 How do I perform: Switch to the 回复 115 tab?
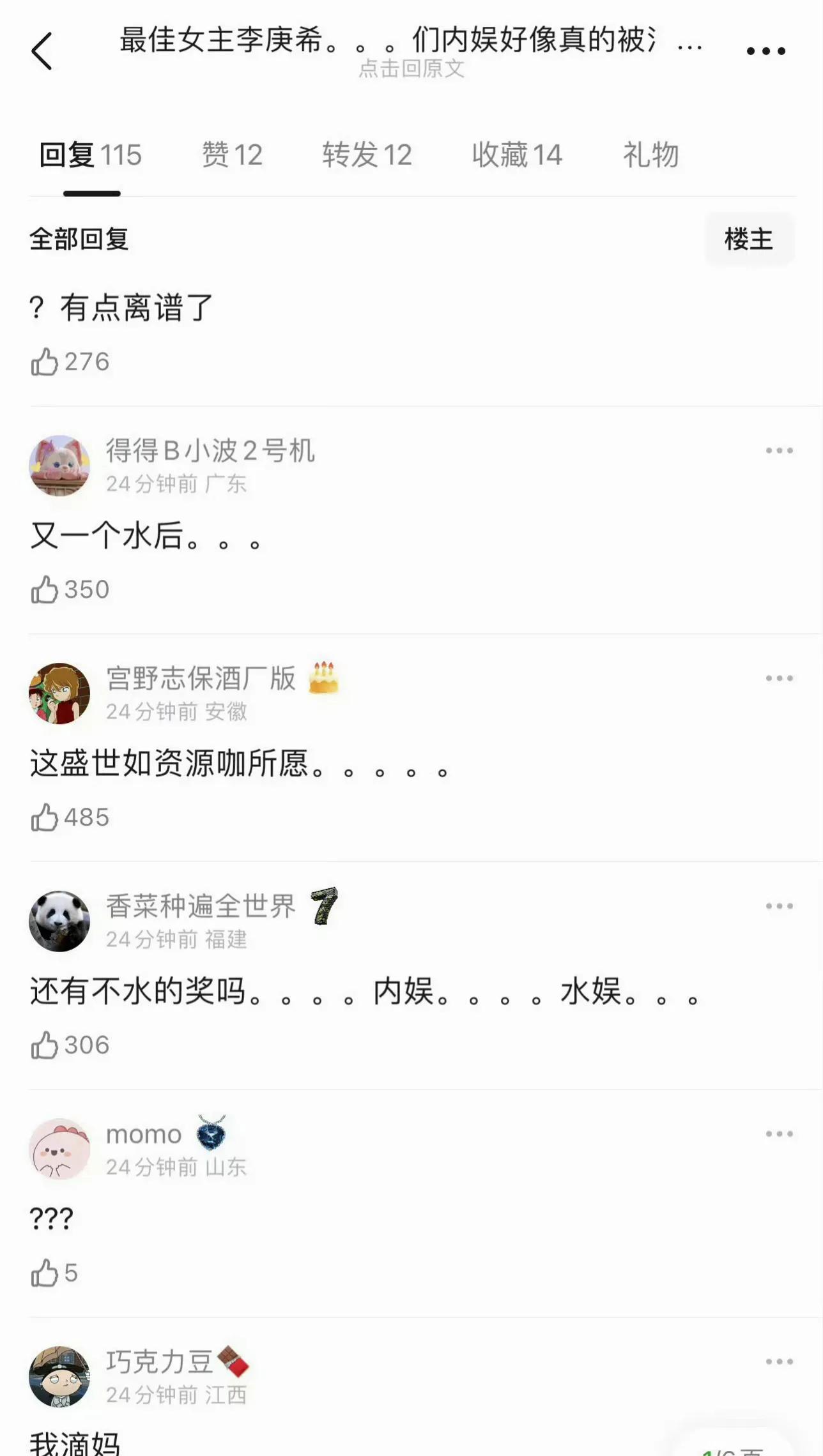91,155
